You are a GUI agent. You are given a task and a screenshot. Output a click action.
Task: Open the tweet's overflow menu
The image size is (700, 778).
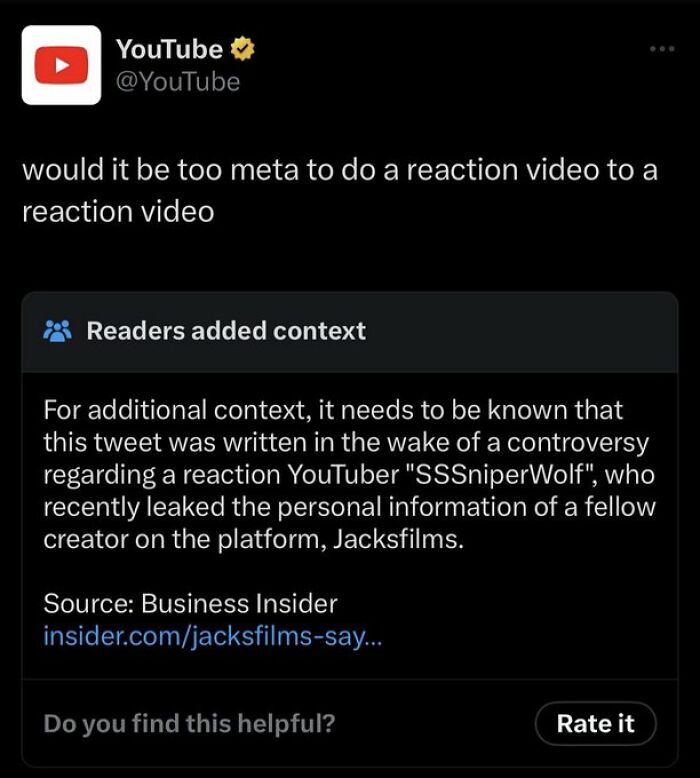click(x=662, y=48)
